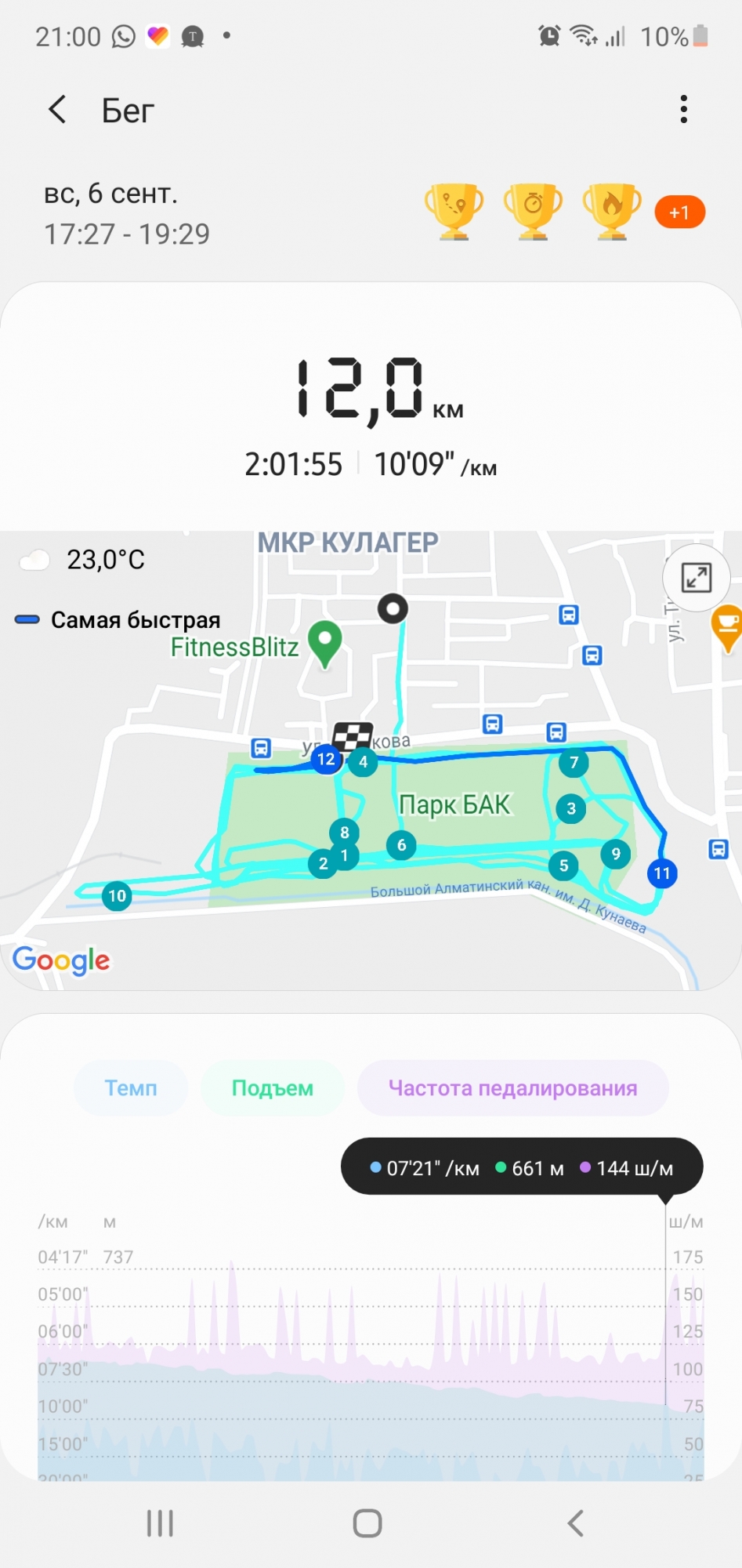Viewport: 742px width, 1568px height.
Task: Toggle the Частота педалирования chip
Action: (512, 1088)
